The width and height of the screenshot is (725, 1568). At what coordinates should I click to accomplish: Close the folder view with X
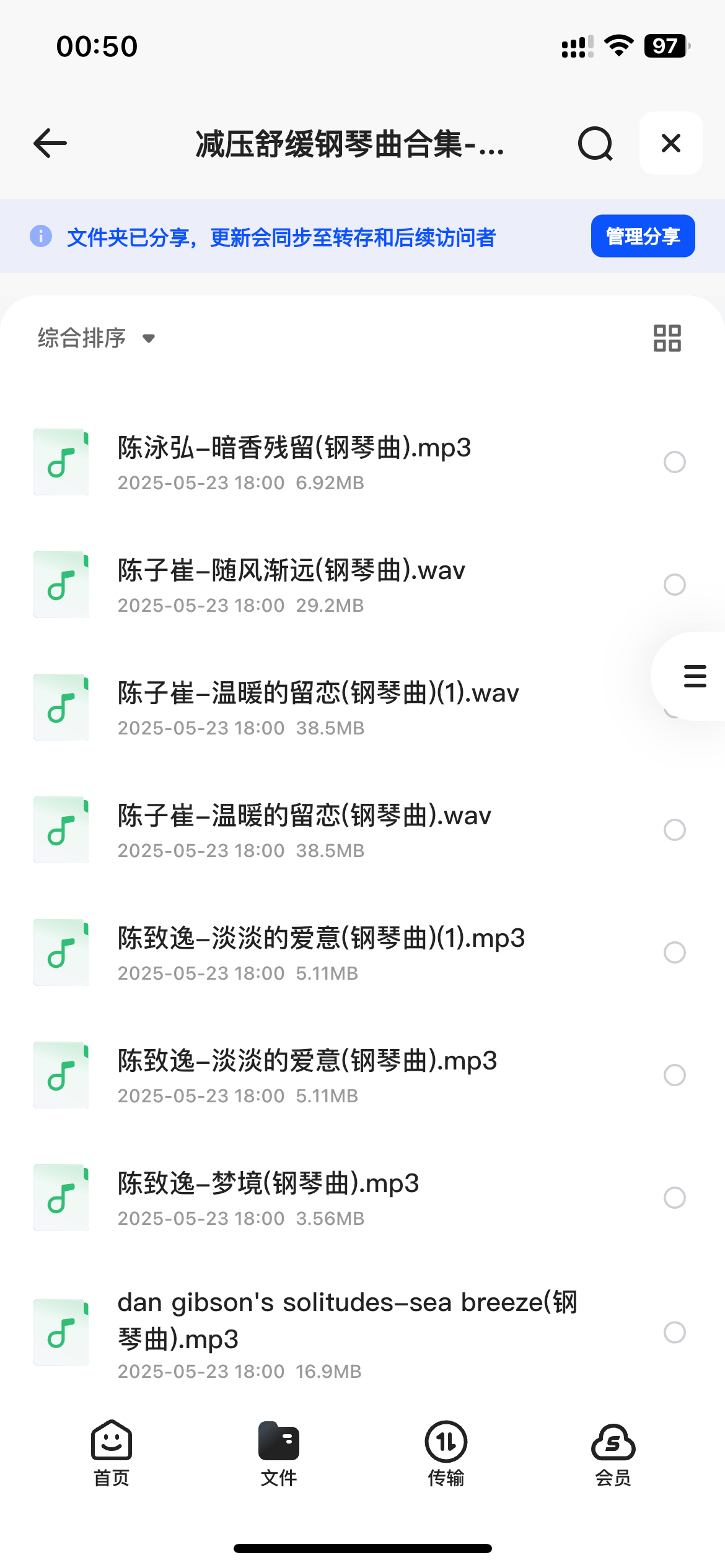point(671,143)
